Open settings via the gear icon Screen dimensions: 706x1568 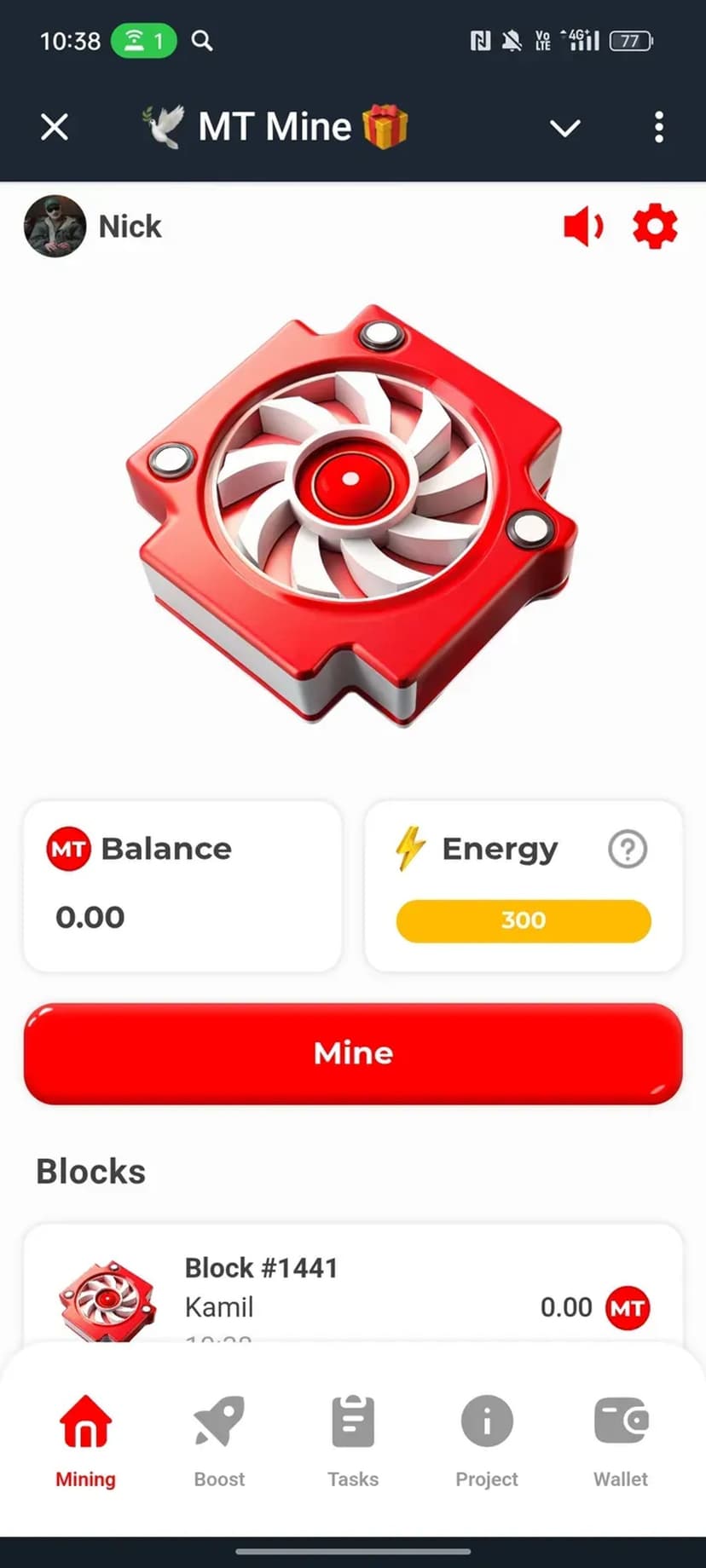(x=655, y=227)
